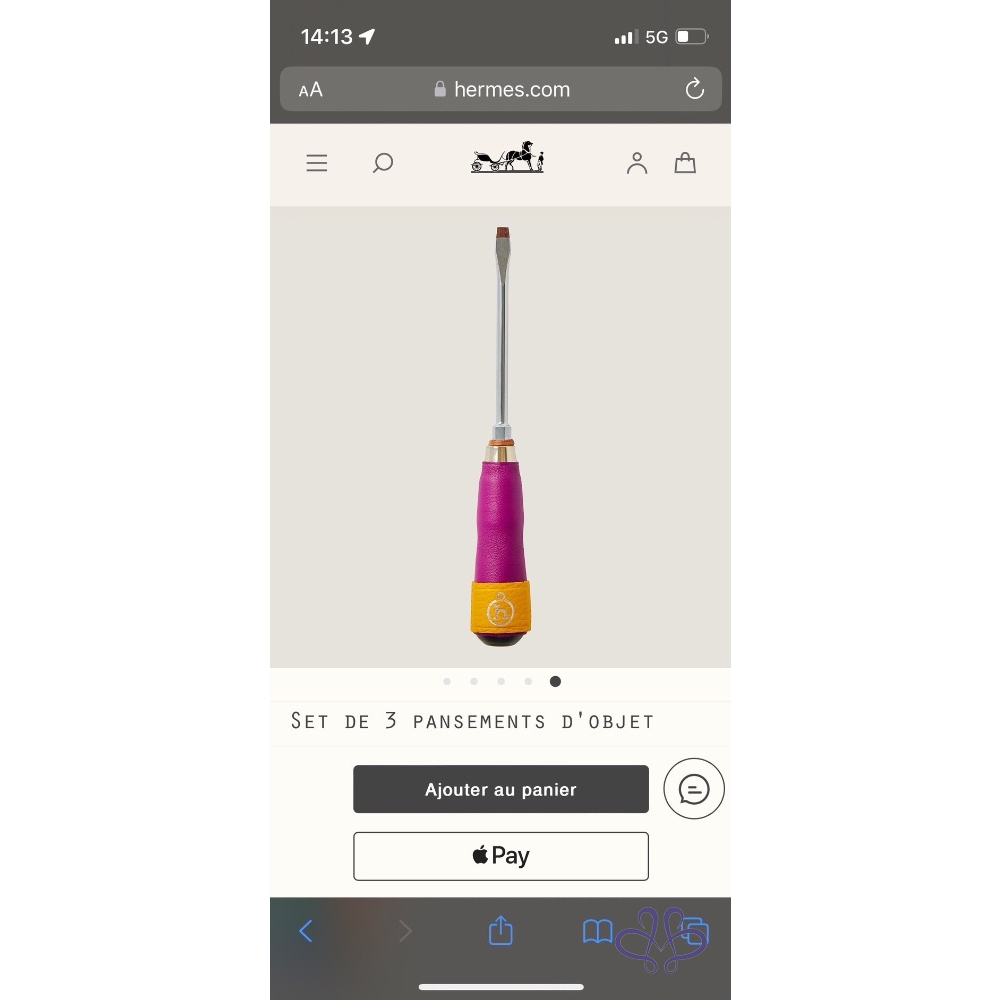
Task: Open the chat assistance bubble
Action: 693,789
